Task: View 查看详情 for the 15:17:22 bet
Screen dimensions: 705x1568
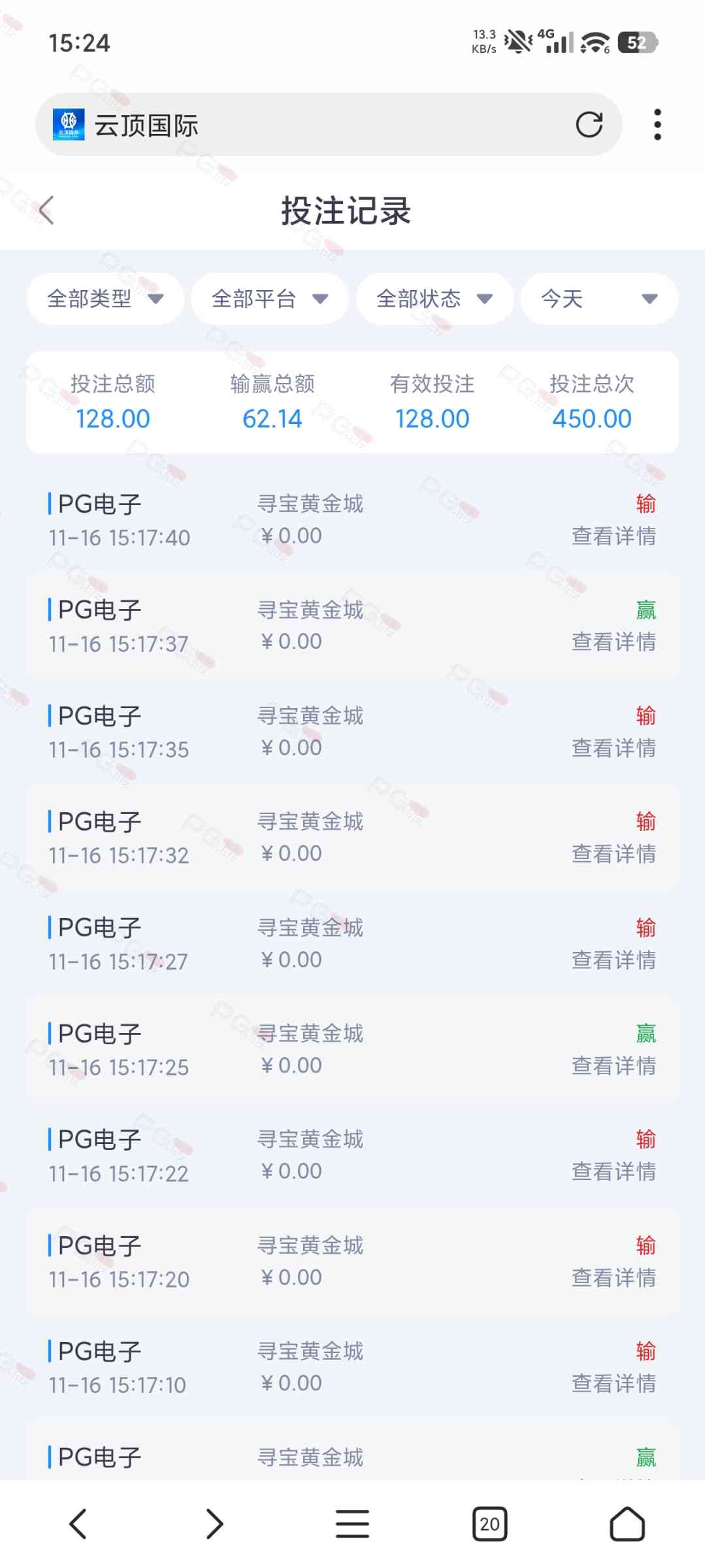Action: coord(614,1172)
